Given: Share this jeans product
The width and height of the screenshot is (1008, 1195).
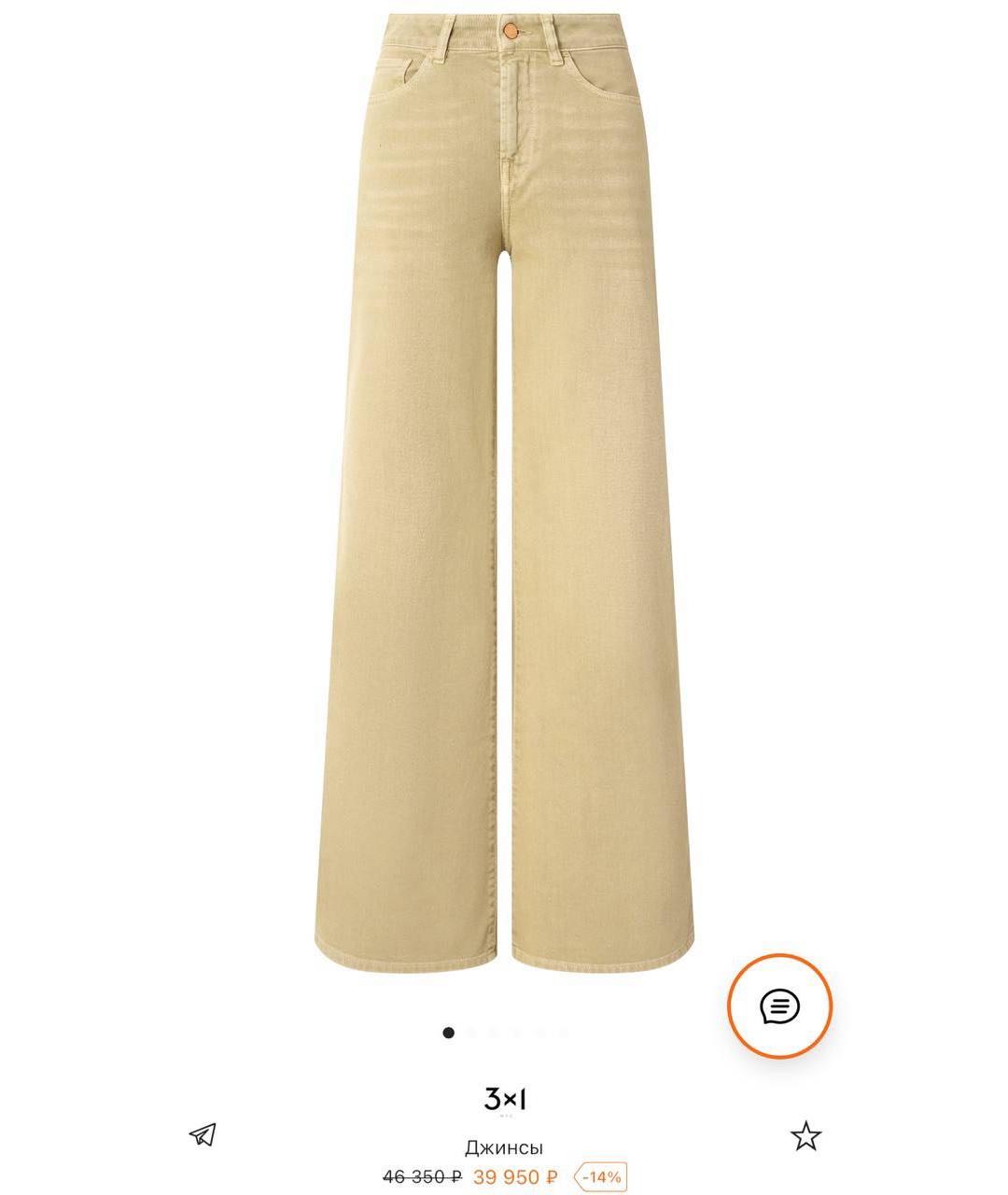Looking at the screenshot, I should (x=203, y=1134).
